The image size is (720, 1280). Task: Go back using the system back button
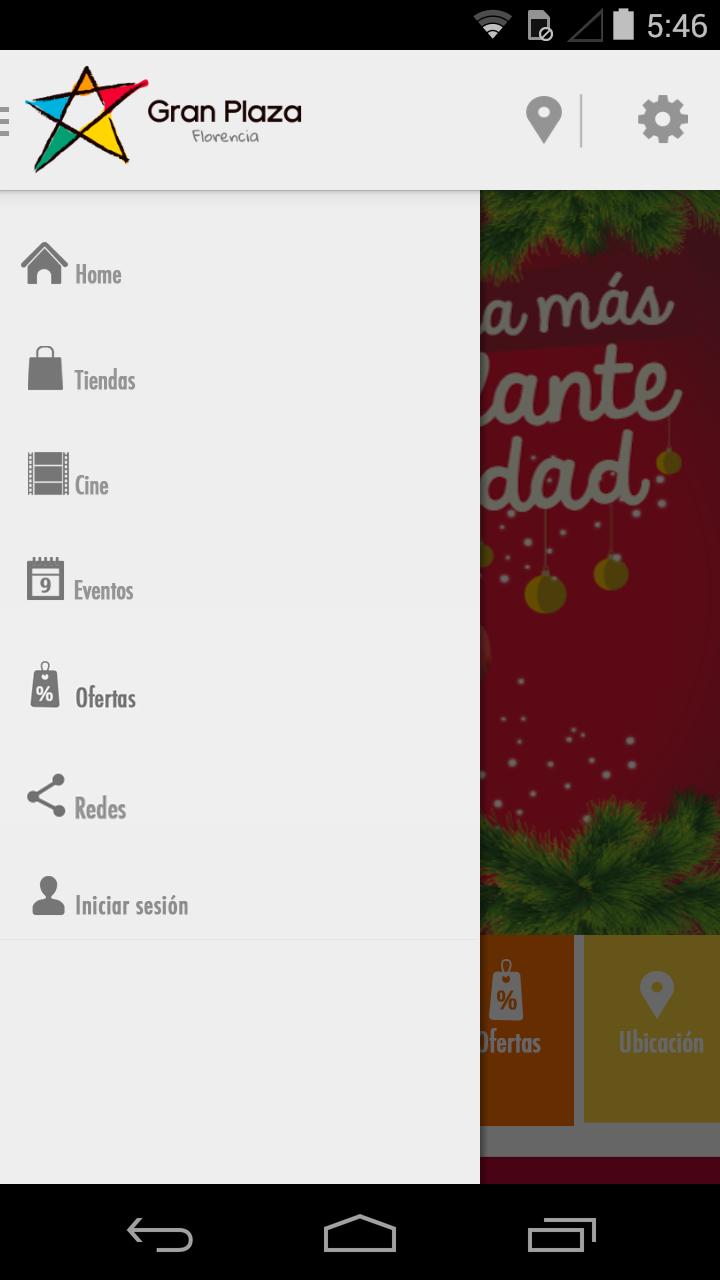tap(160, 1233)
